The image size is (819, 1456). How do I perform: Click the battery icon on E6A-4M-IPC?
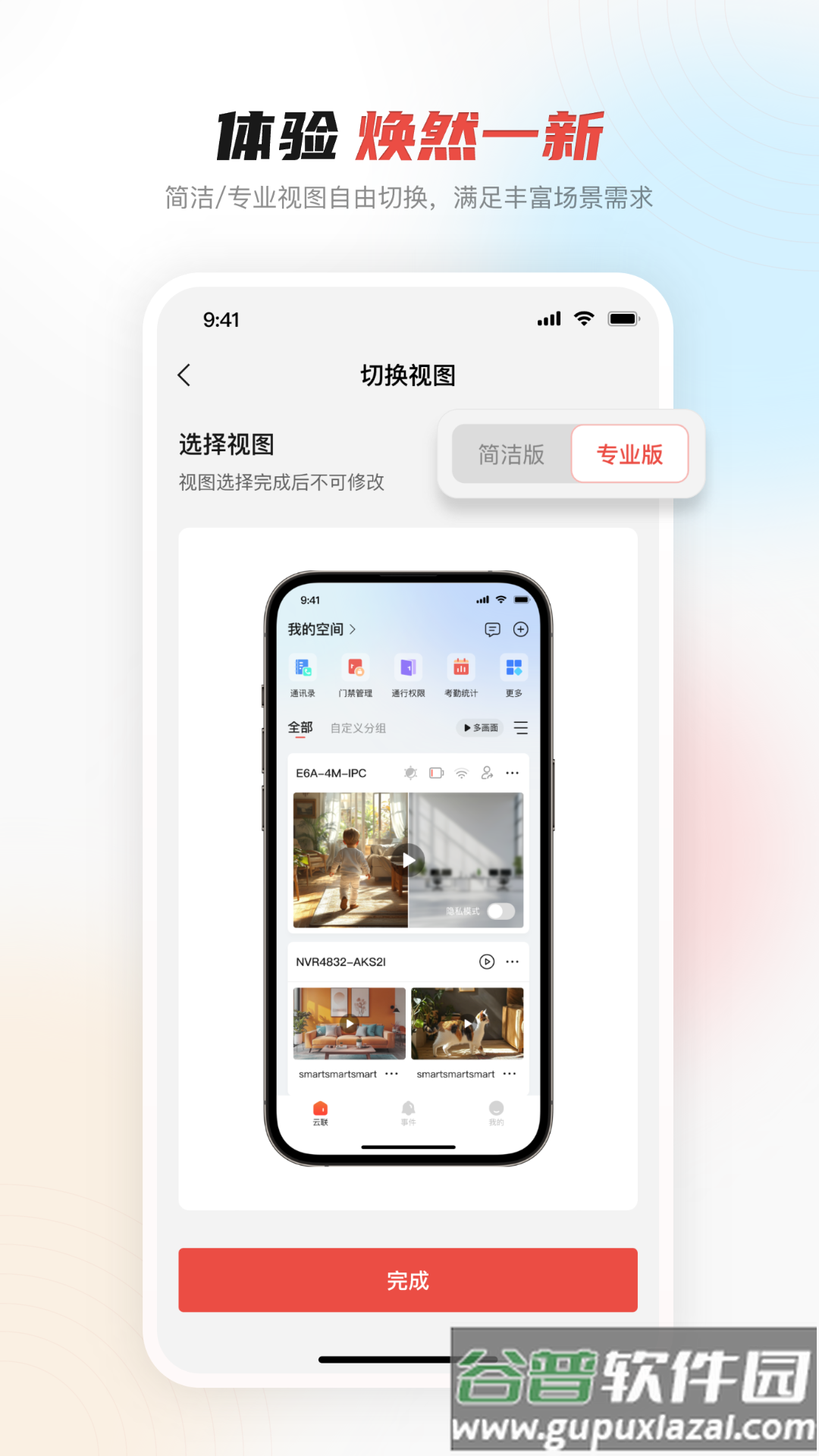[435, 773]
